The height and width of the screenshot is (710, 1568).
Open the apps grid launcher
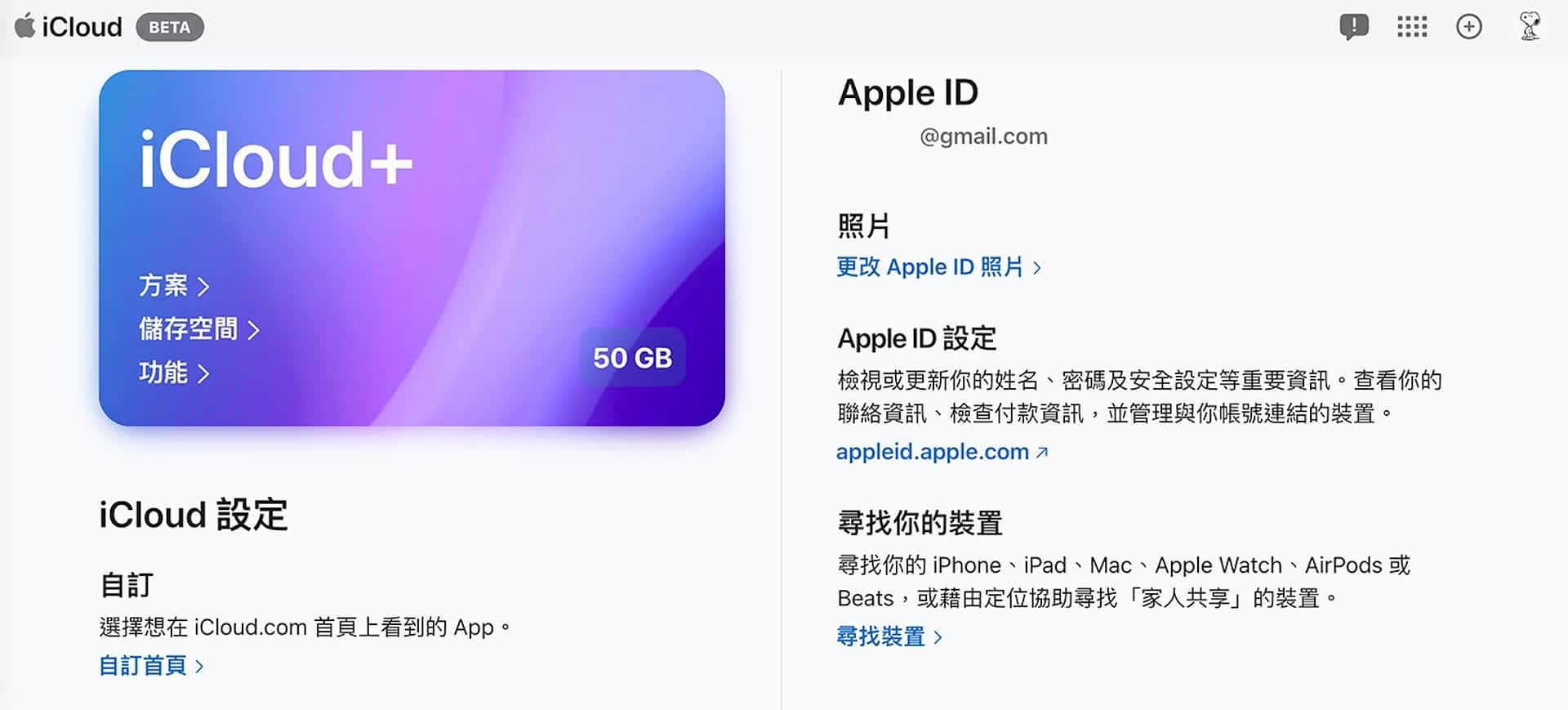pos(1412,27)
